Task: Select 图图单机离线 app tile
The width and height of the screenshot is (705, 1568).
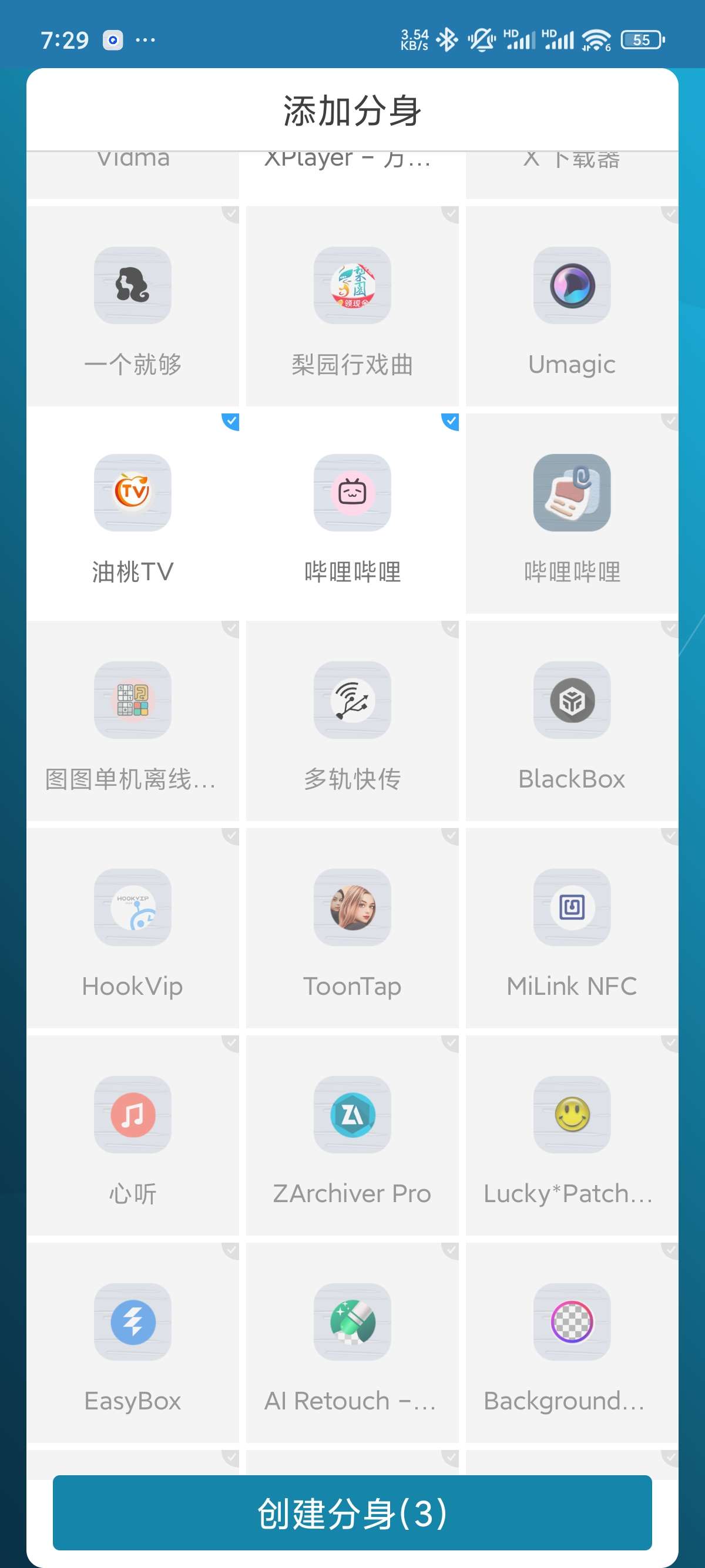Action: [133, 721]
